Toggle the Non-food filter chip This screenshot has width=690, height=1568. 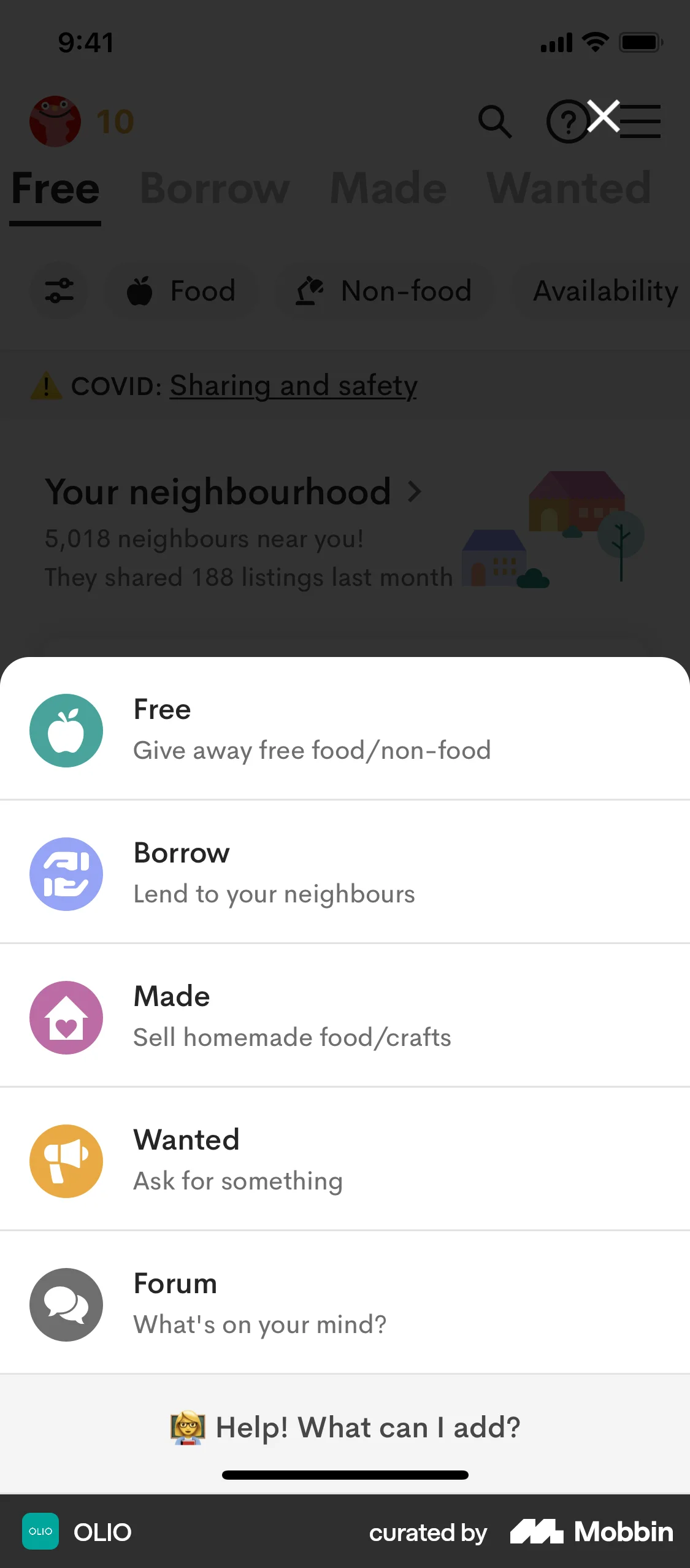385,291
